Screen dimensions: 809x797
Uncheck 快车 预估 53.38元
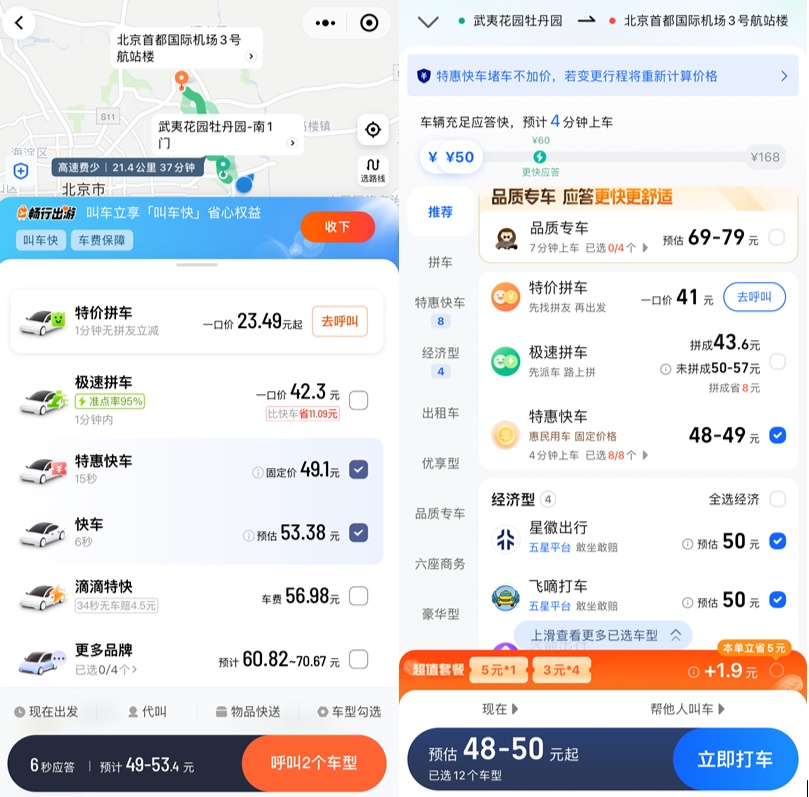[359, 533]
